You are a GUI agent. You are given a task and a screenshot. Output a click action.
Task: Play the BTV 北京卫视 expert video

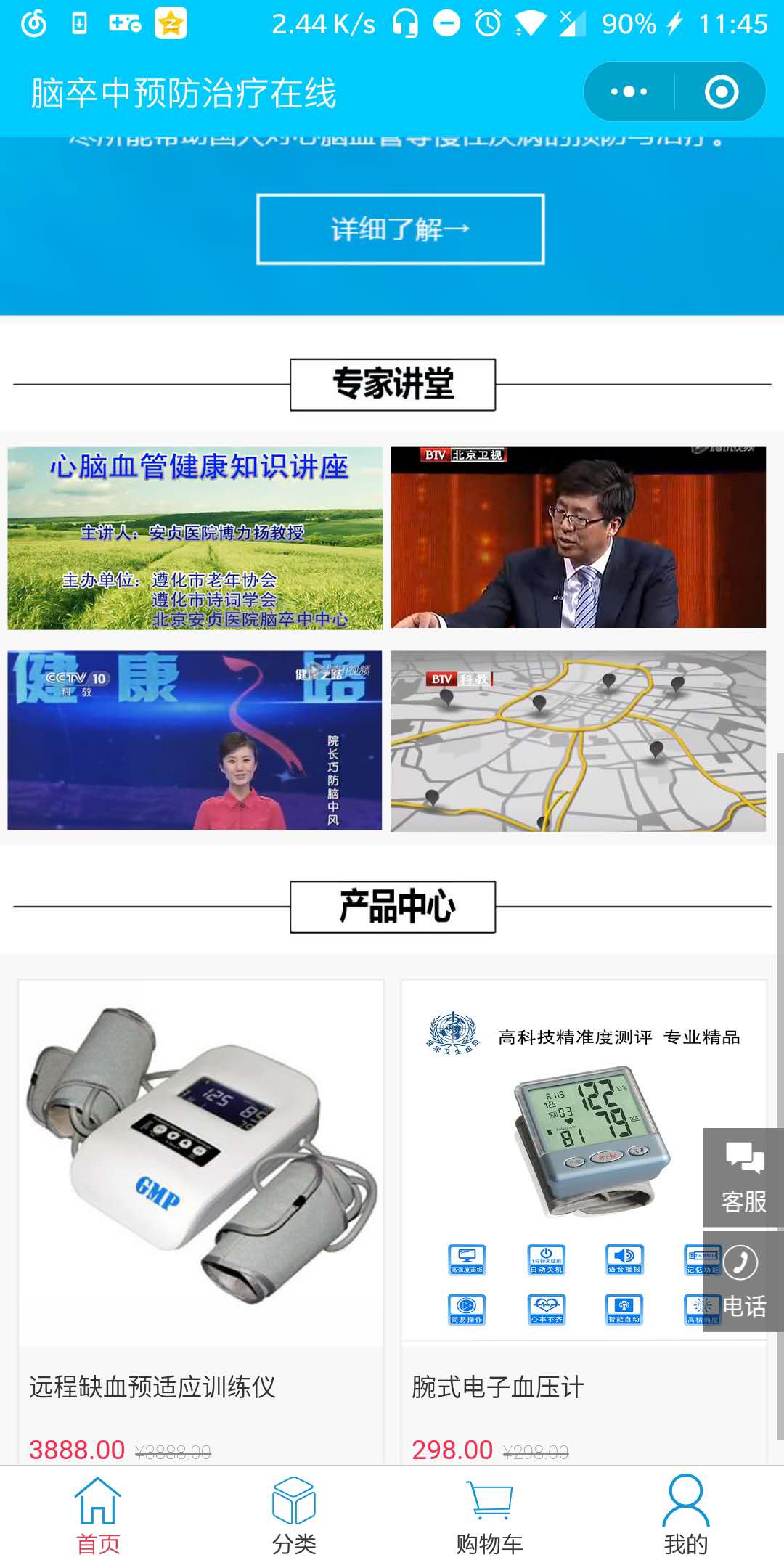coord(579,537)
